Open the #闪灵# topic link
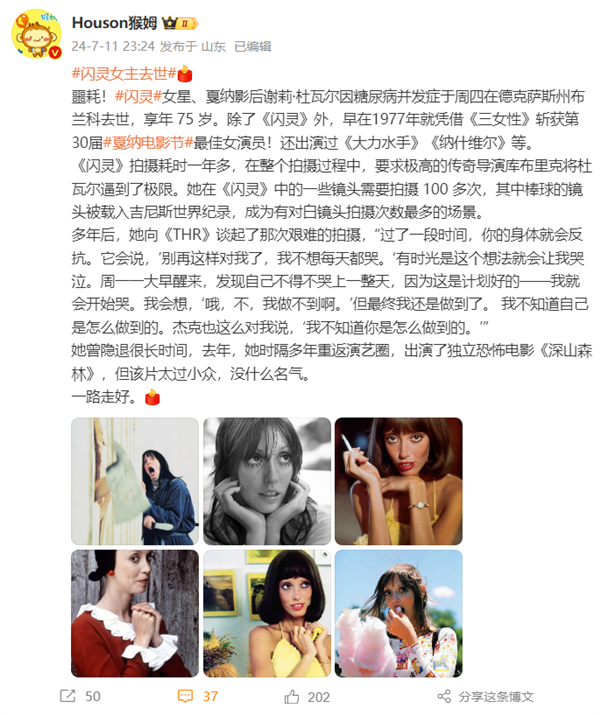Screen dimensions: 600x715 click(133, 96)
